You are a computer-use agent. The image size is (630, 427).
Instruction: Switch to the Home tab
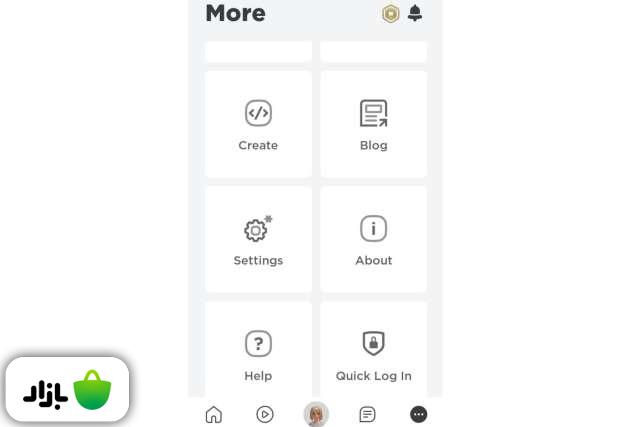pyautogui.click(x=214, y=414)
